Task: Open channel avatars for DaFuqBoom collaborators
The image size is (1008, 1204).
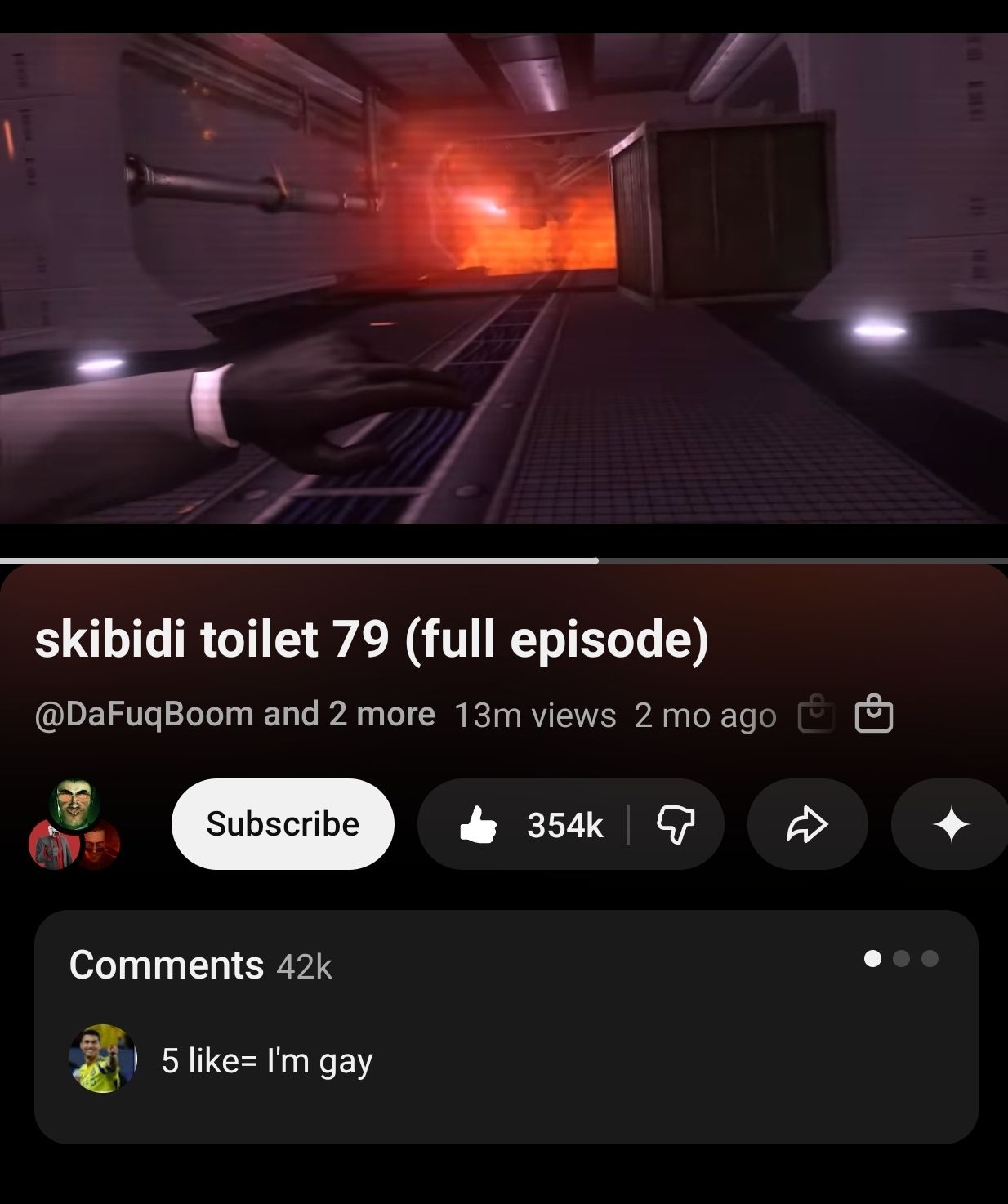Action: pyautogui.click(x=74, y=825)
